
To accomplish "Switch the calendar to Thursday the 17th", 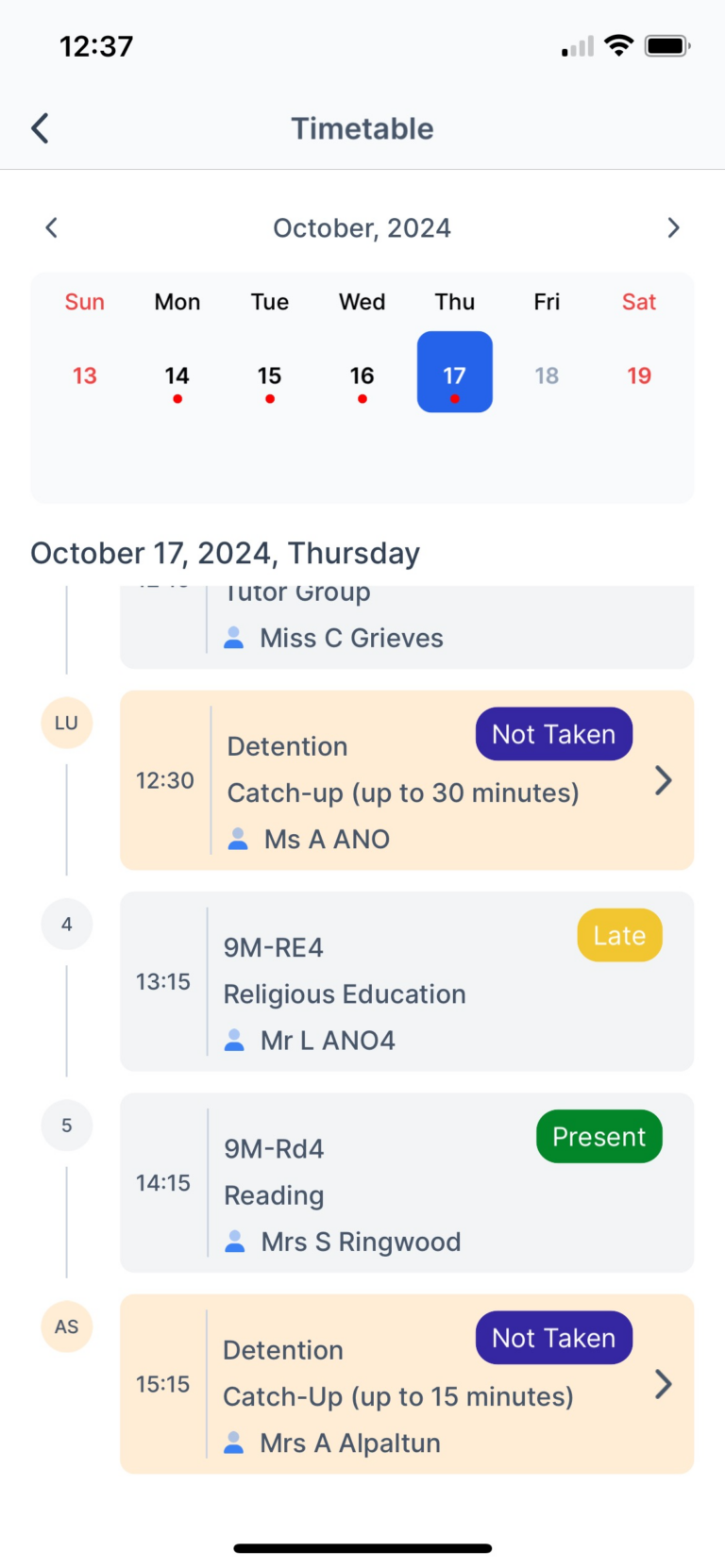I will point(454,372).
